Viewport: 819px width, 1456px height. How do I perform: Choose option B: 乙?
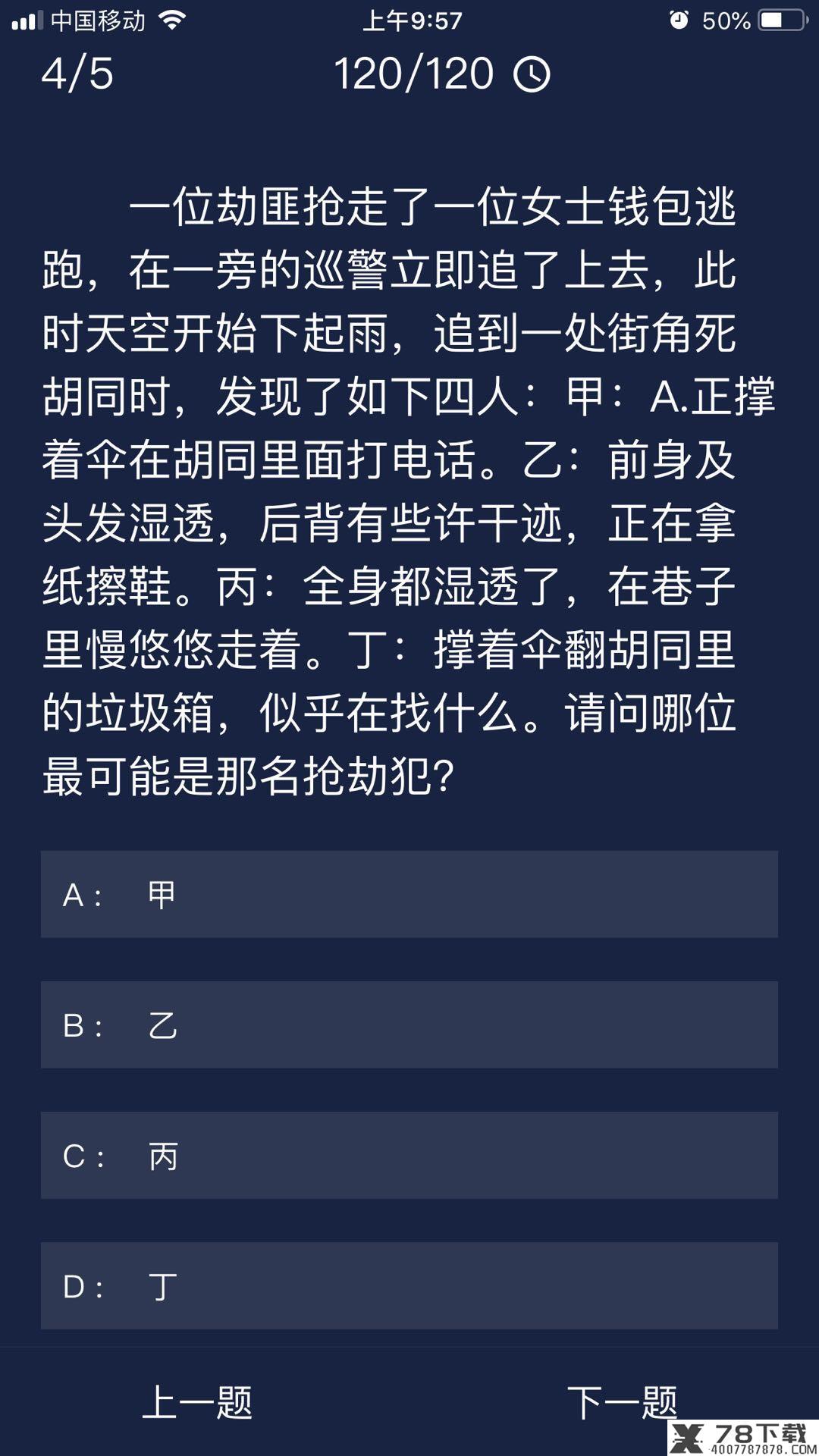(x=409, y=1025)
